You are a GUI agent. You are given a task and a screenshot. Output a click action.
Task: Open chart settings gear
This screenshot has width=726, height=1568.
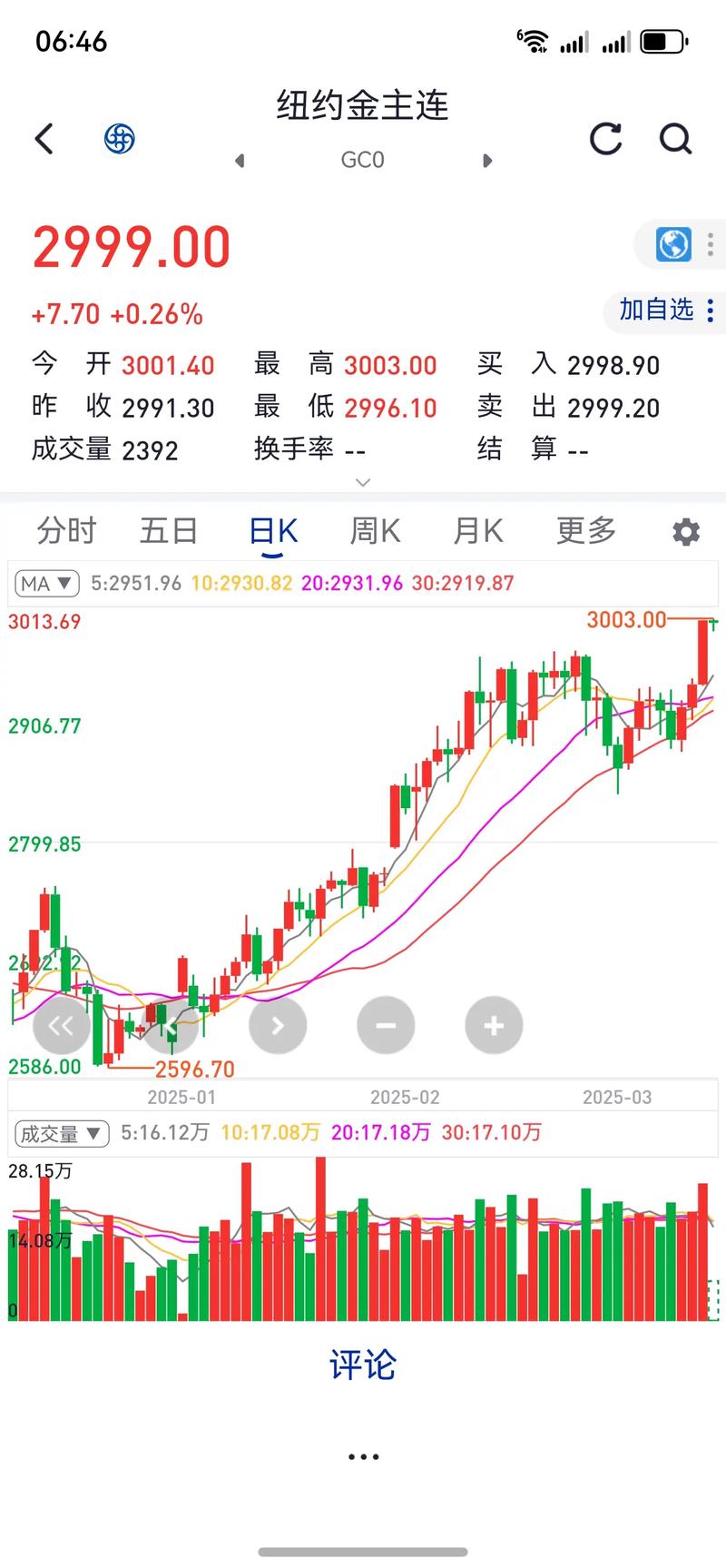pos(686,532)
